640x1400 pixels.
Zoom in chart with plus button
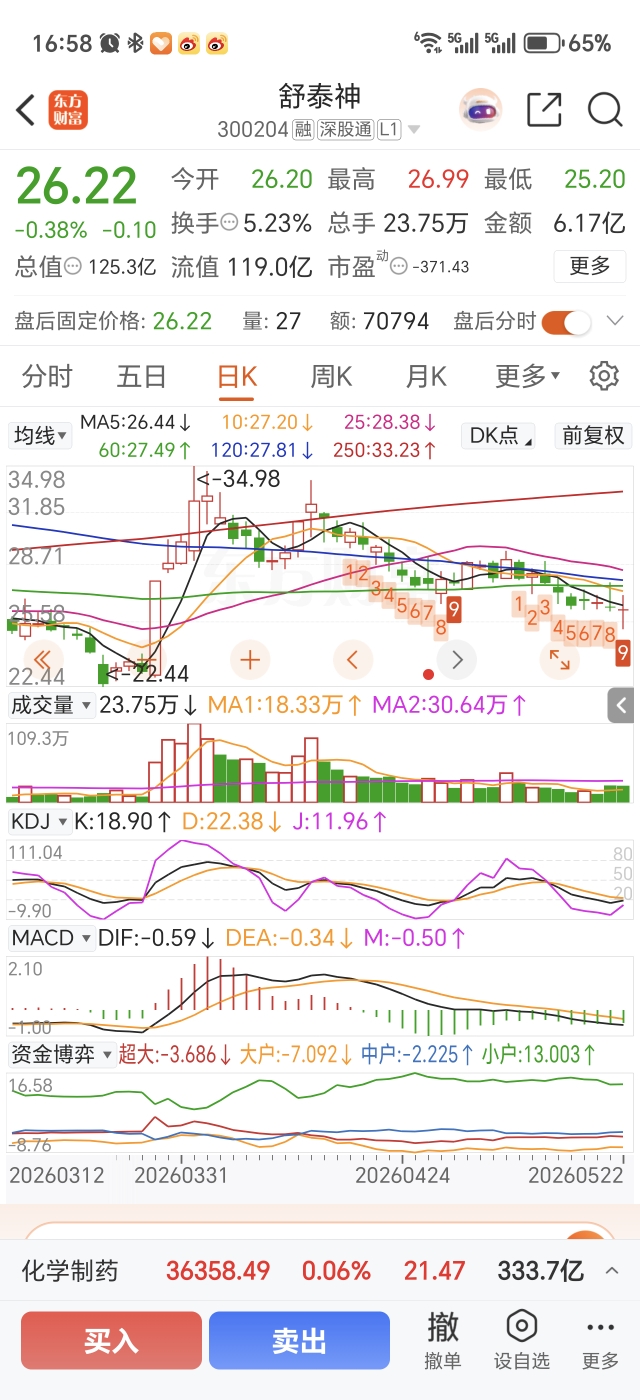pyautogui.click(x=250, y=659)
